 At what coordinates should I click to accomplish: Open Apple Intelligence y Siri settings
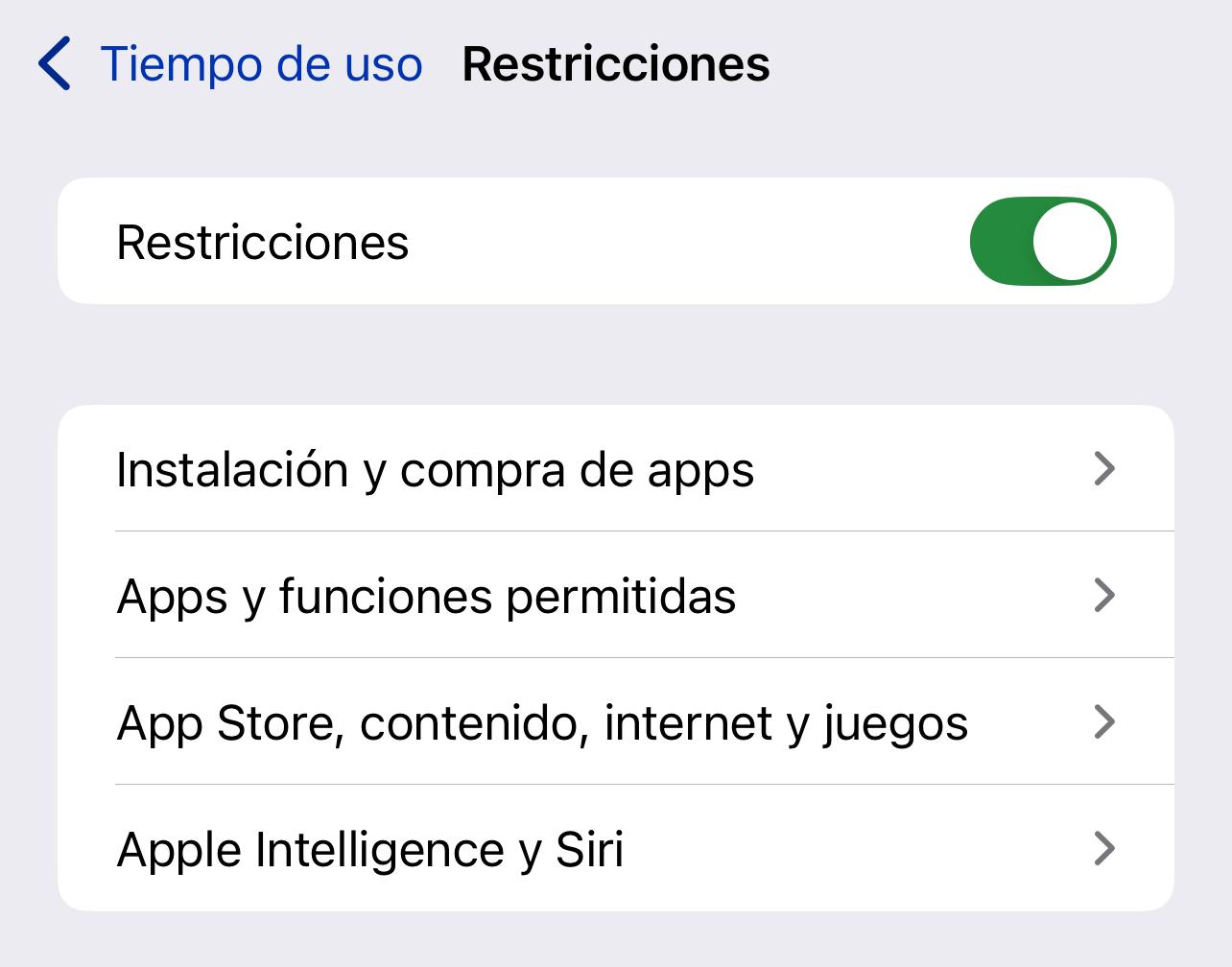coord(614,849)
